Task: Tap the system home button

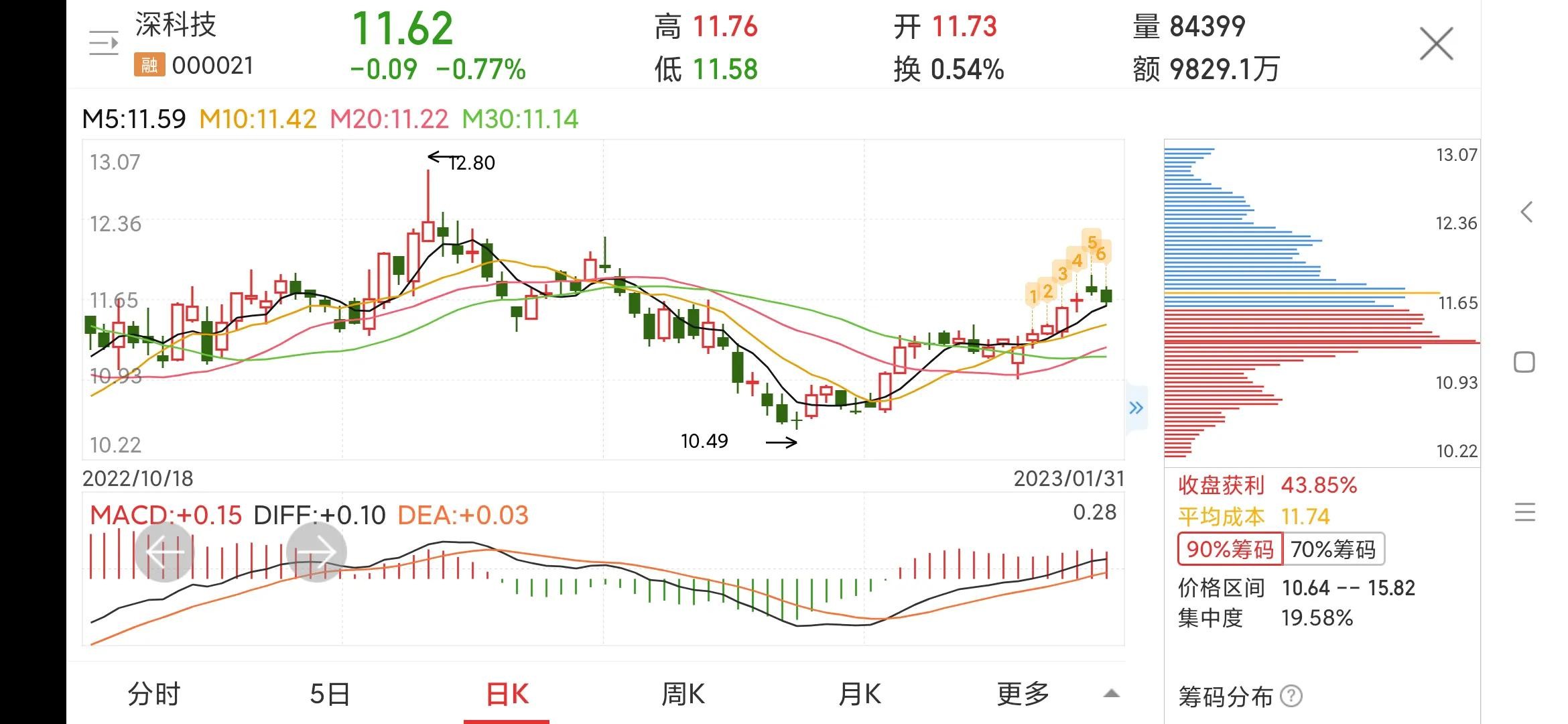Action: [1524, 363]
